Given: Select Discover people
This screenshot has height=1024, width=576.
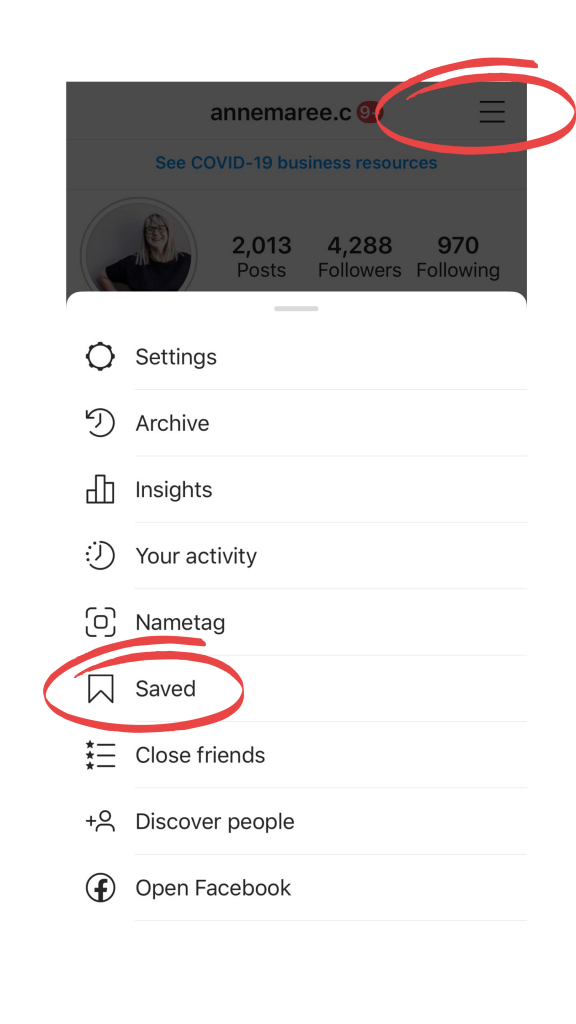Looking at the screenshot, I should pyautogui.click(x=296, y=822).
